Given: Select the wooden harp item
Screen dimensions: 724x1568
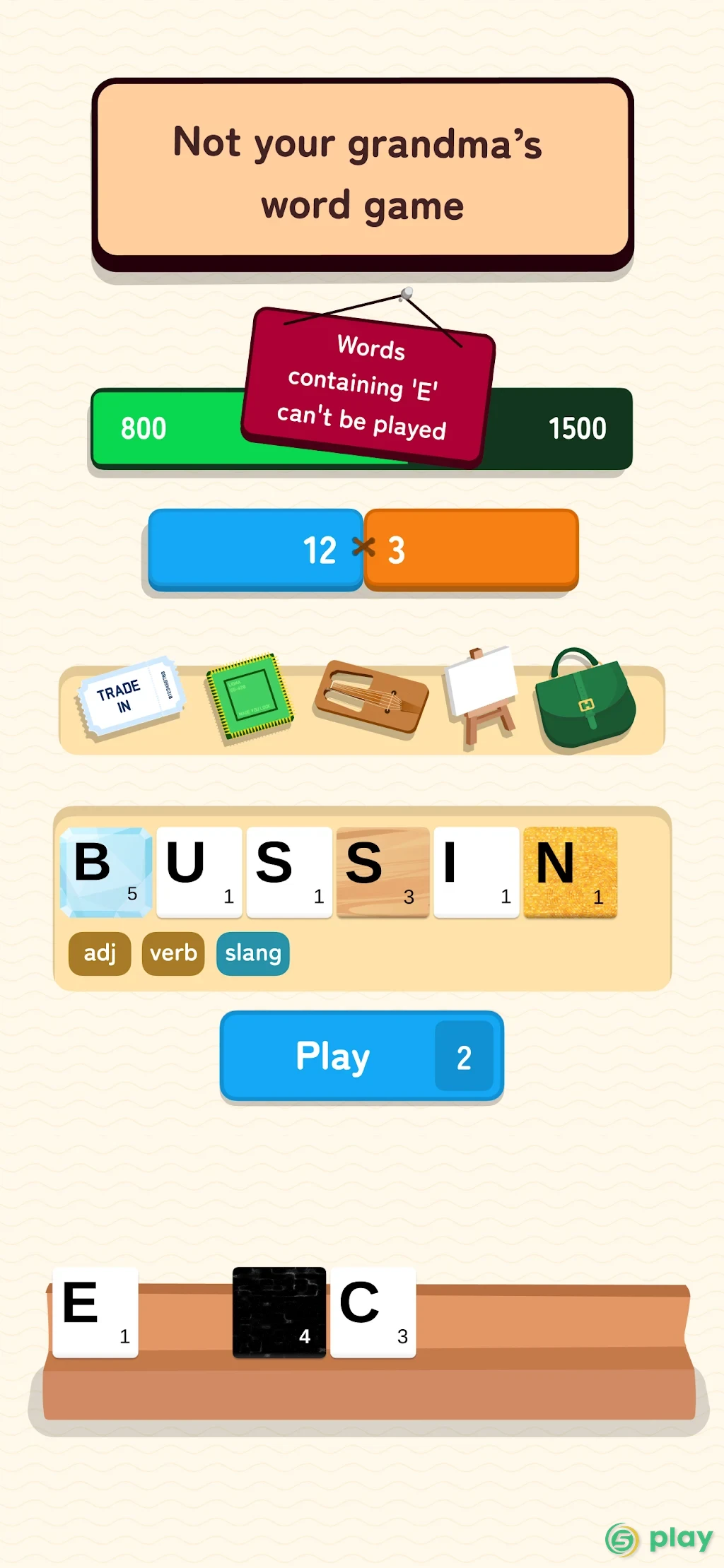Looking at the screenshot, I should click(370, 698).
